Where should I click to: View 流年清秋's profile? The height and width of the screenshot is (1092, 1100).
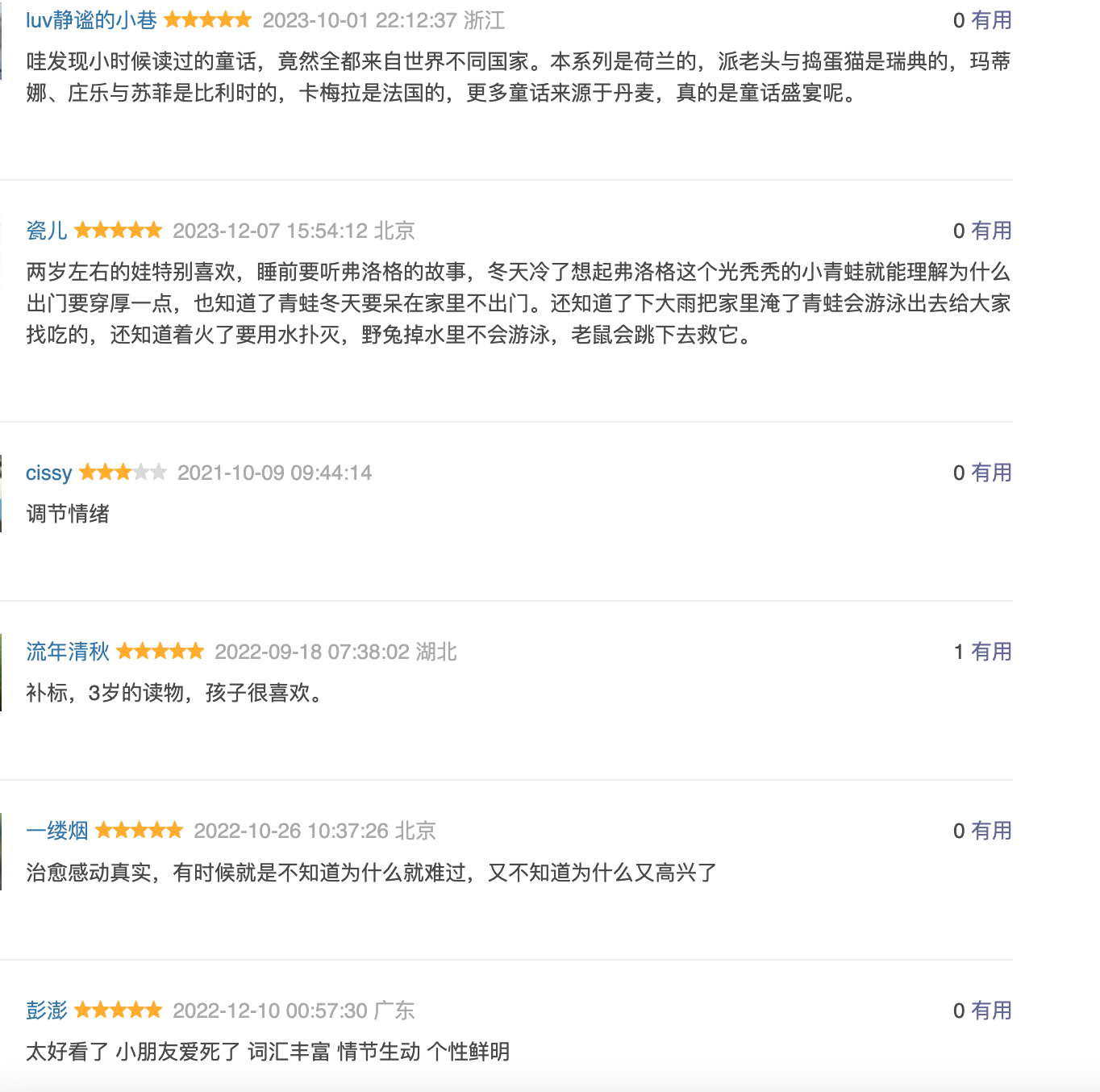(68, 652)
